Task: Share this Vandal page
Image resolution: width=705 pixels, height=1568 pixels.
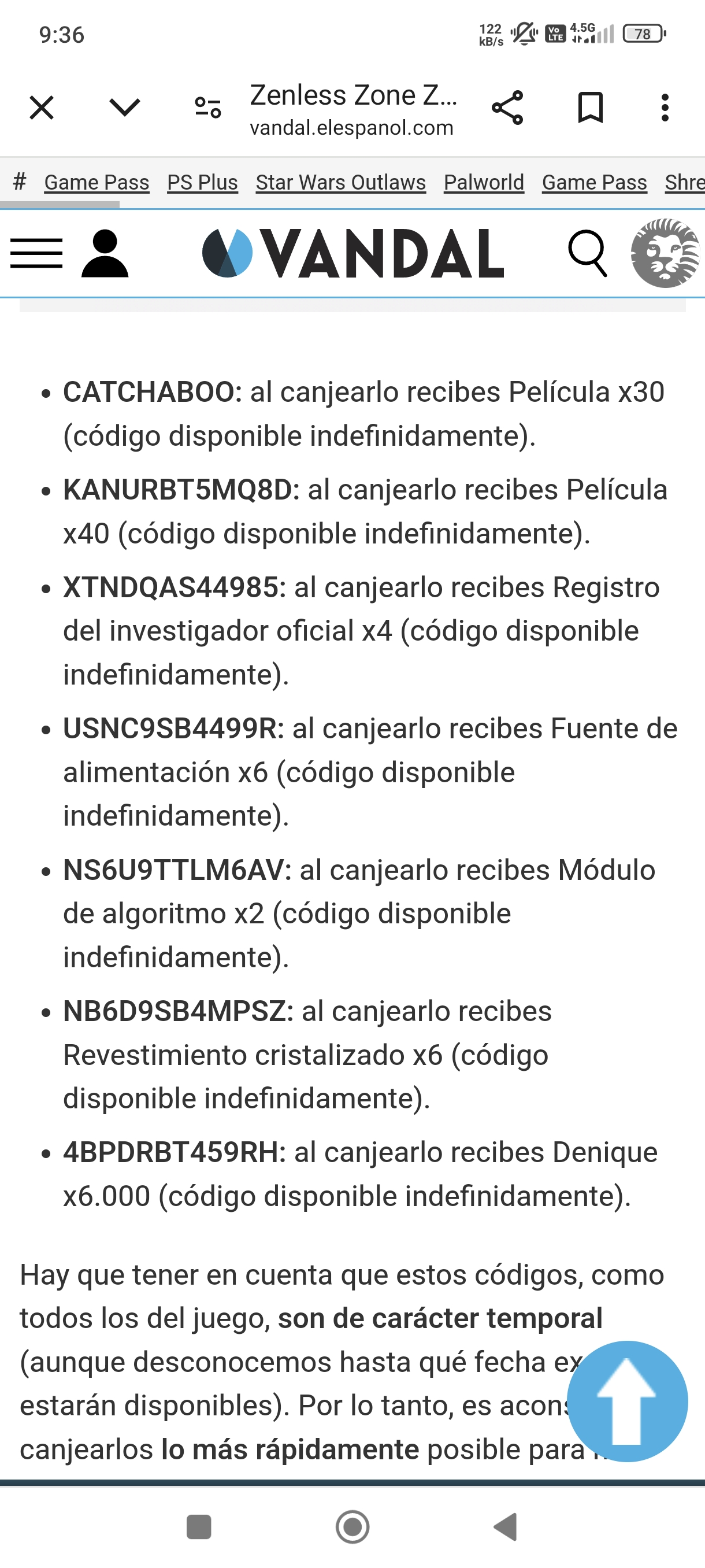Action: (x=507, y=108)
